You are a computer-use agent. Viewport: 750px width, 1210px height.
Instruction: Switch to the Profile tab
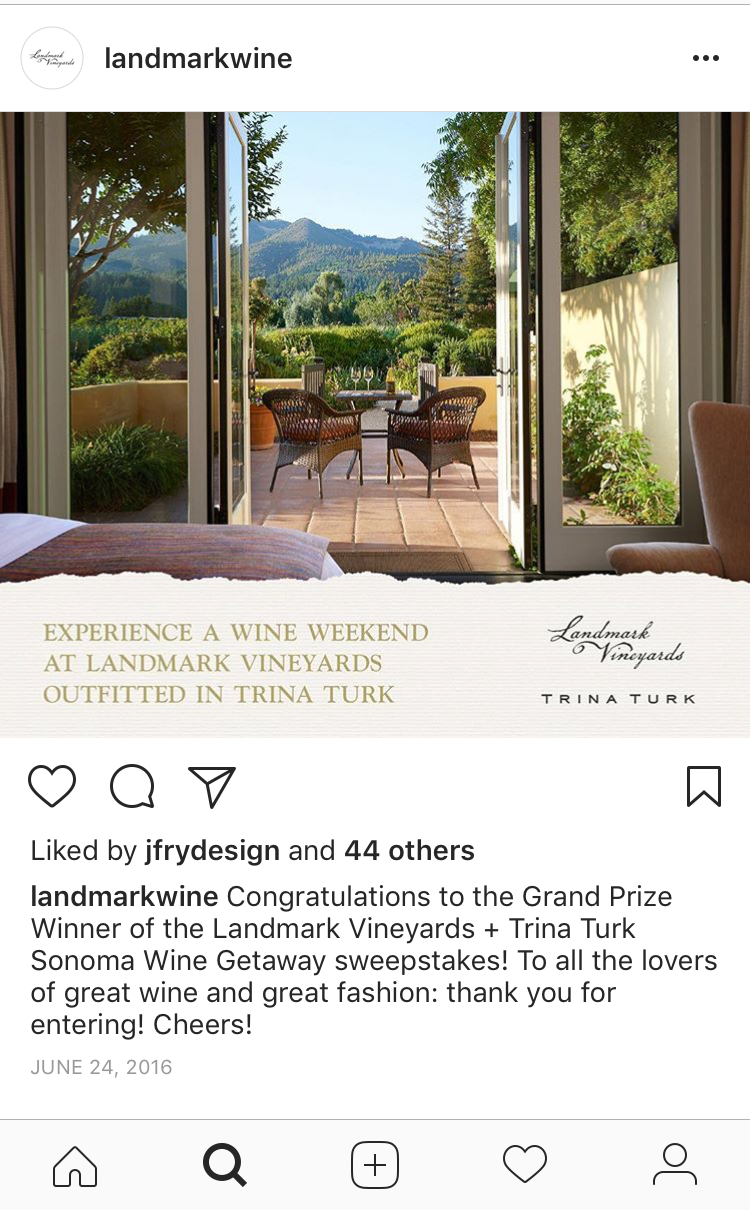pos(675,1165)
